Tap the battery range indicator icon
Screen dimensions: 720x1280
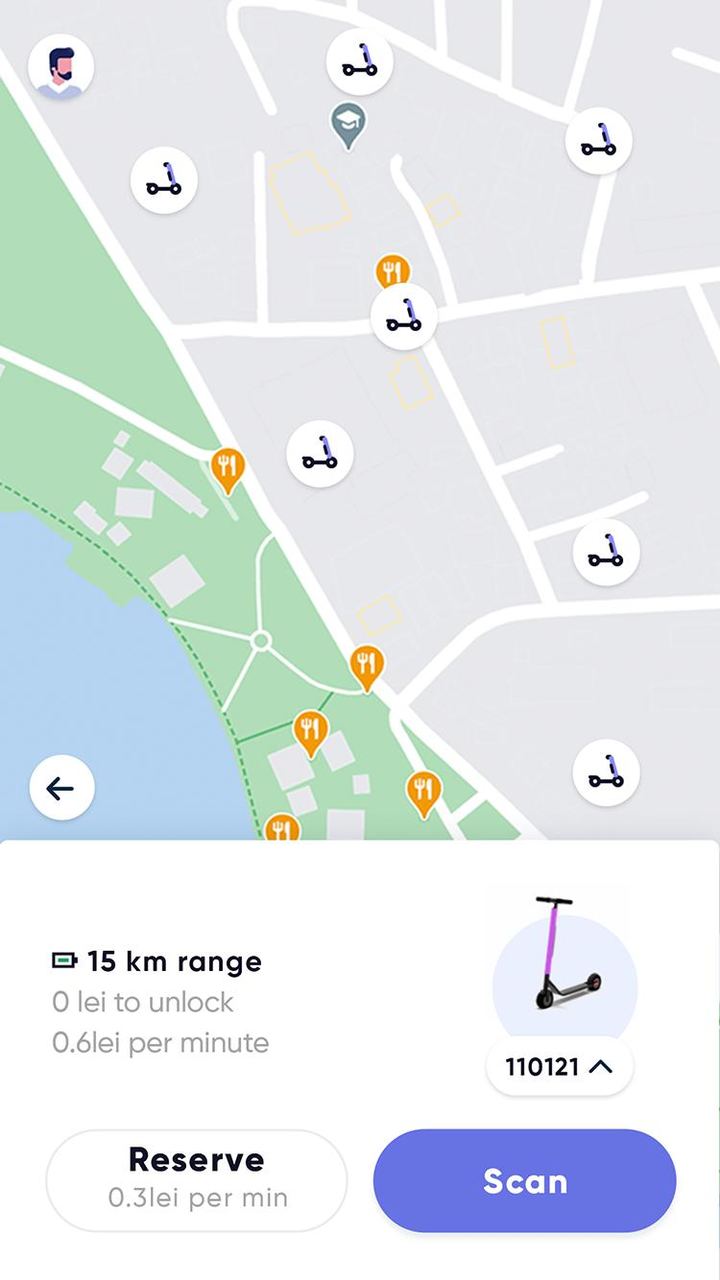[x=67, y=960]
